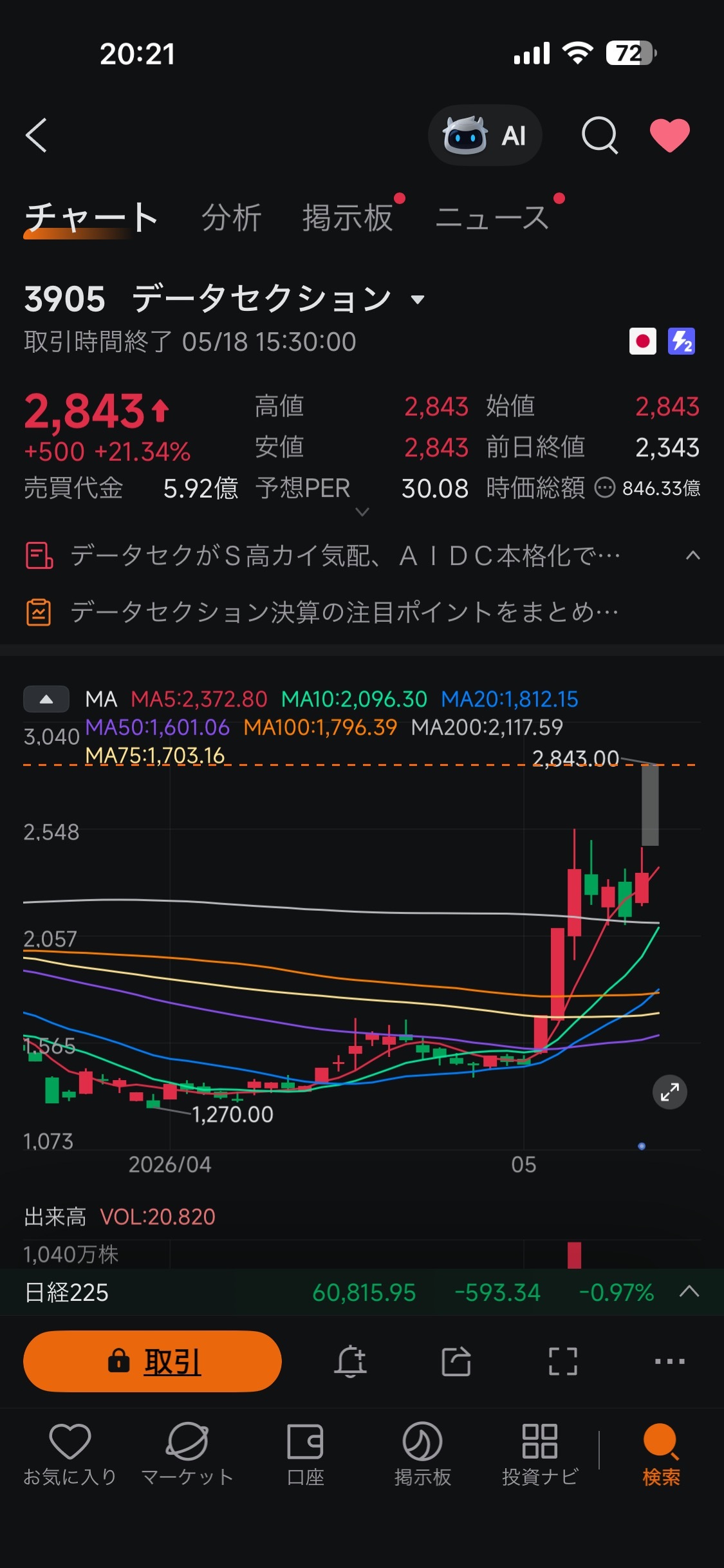The height and width of the screenshot is (1568, 724).
Task: Switch to the 分析 tab
Action: [232, 218]
